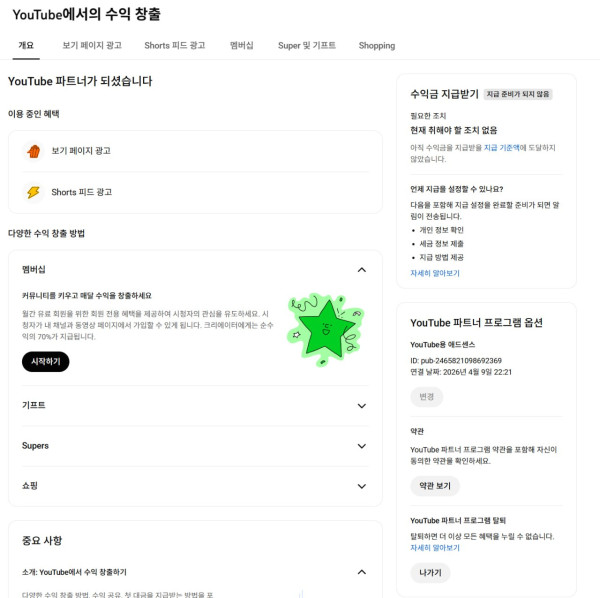Open the 멤버십 tab
This screenshot has width=600, height=598.
click(x=241, y=45)
